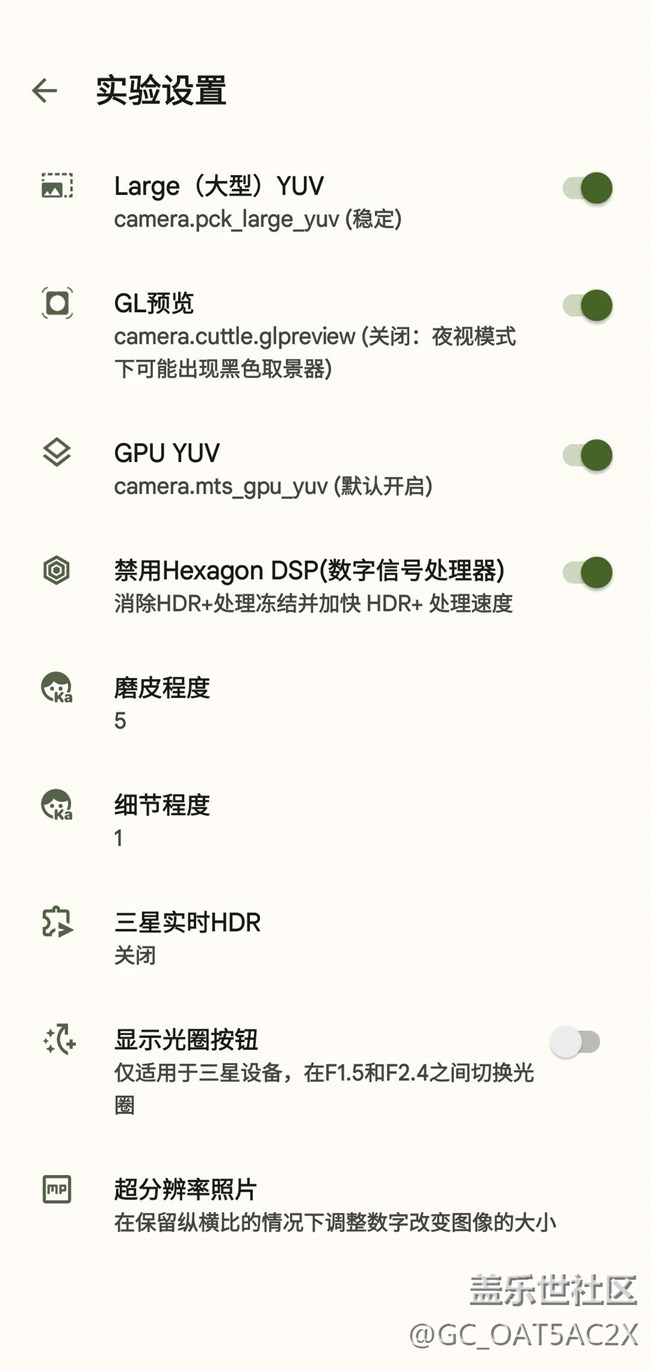Image resolution: width=650 pixels, height=1370 pixels.
Task: Open 三星实时HDR options
Action: coord(325,938)
